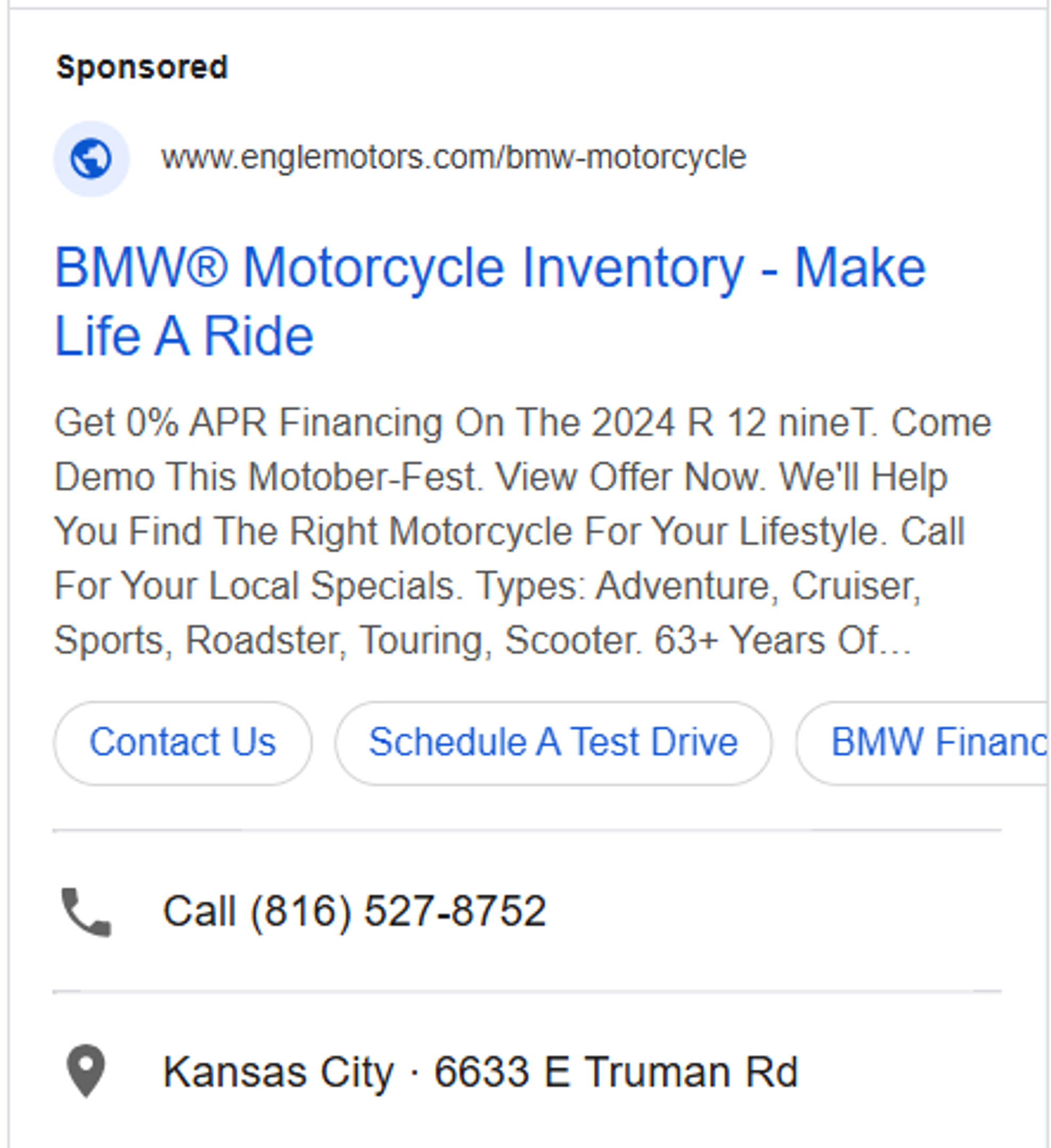The image size is (1051, 1148).
Task: View the Kansas City Truman Rd location
Action: pos(480,1073)
